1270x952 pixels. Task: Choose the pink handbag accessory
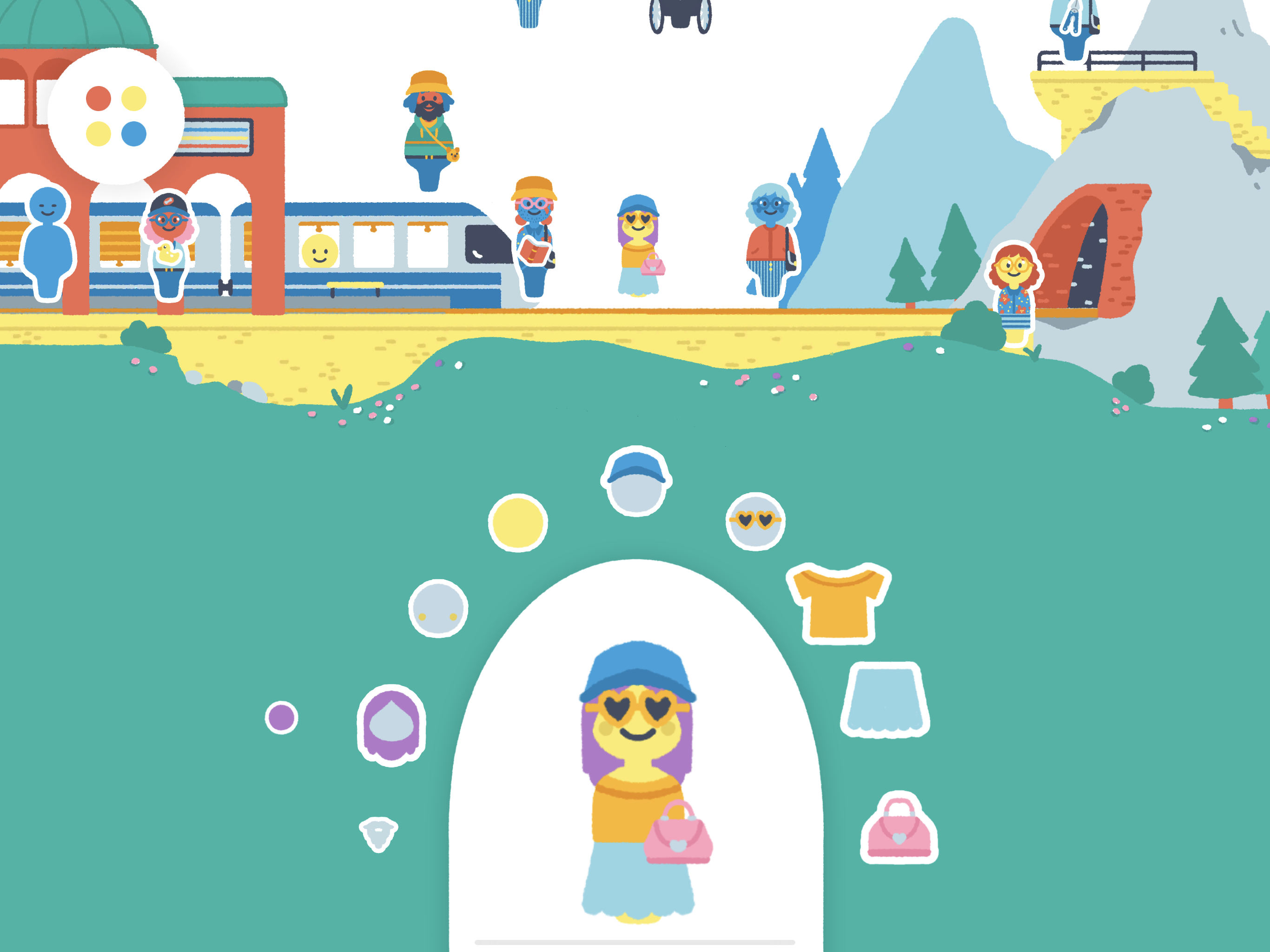pyautogui.click(x=899, y=828)
